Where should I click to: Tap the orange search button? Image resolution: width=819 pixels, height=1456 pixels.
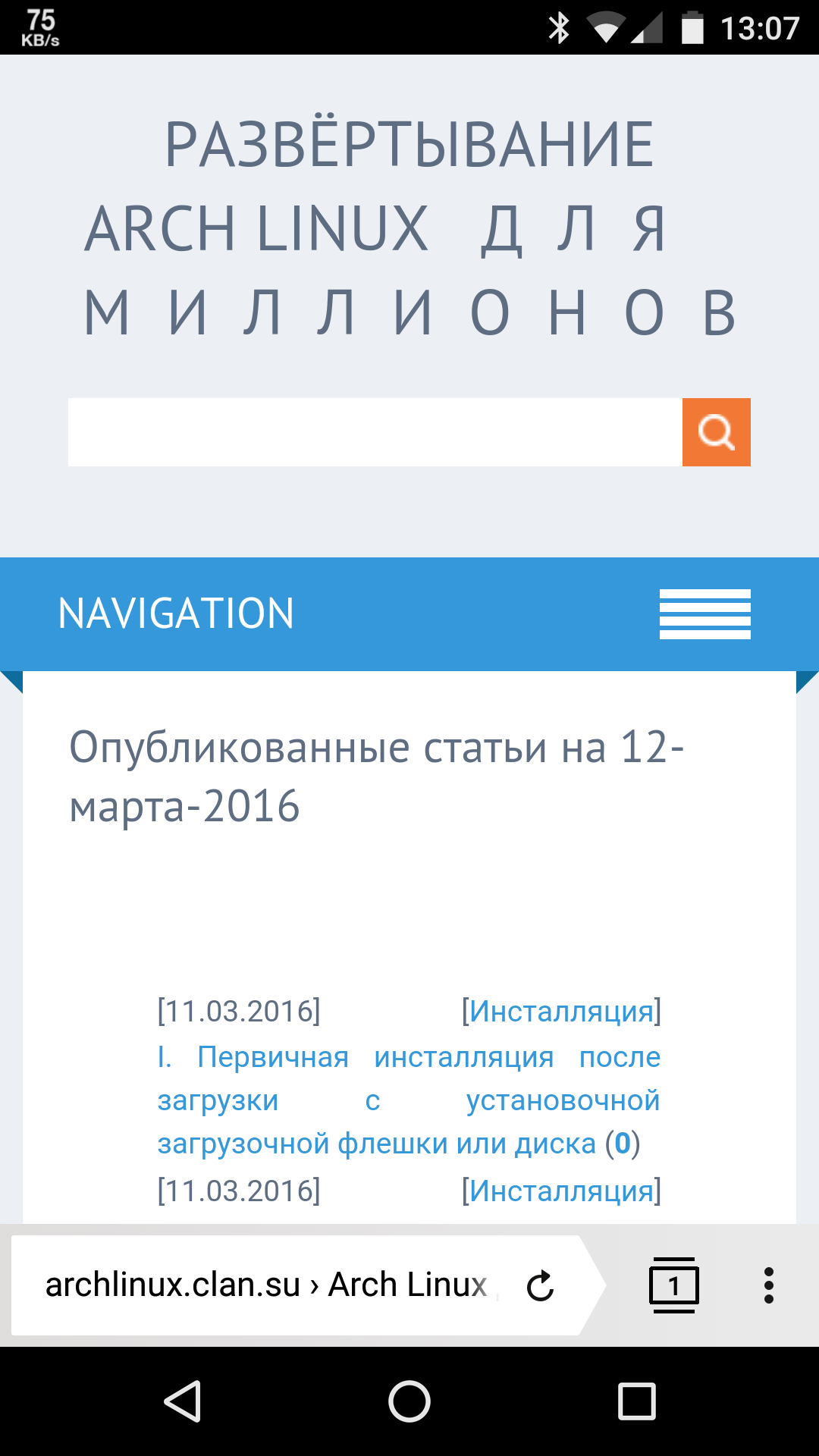coord(716,432)
